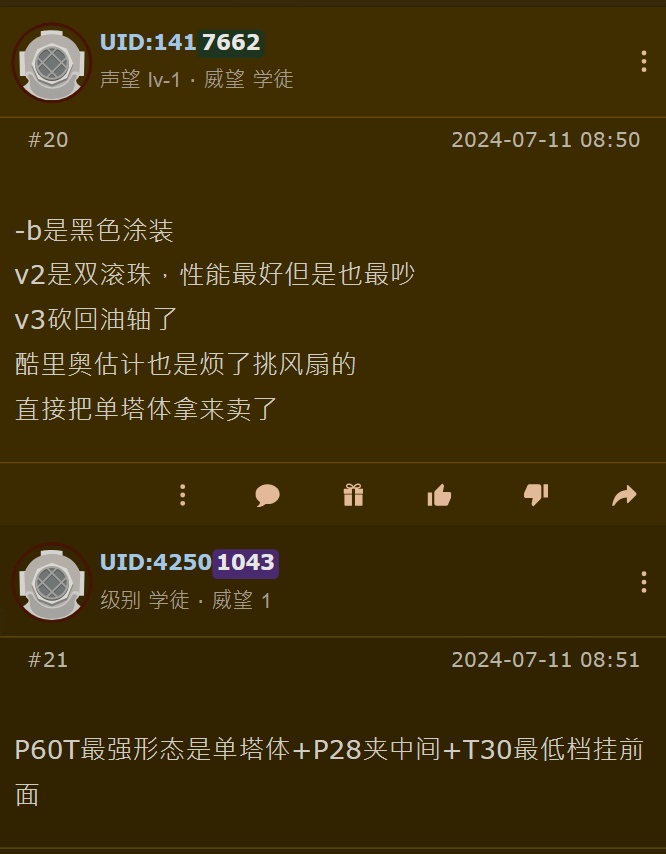The height and width of the screenshot is (854, 666).
Task: Open the overflow menu for user UID:42501043
Action: click(x=643, y=582)
